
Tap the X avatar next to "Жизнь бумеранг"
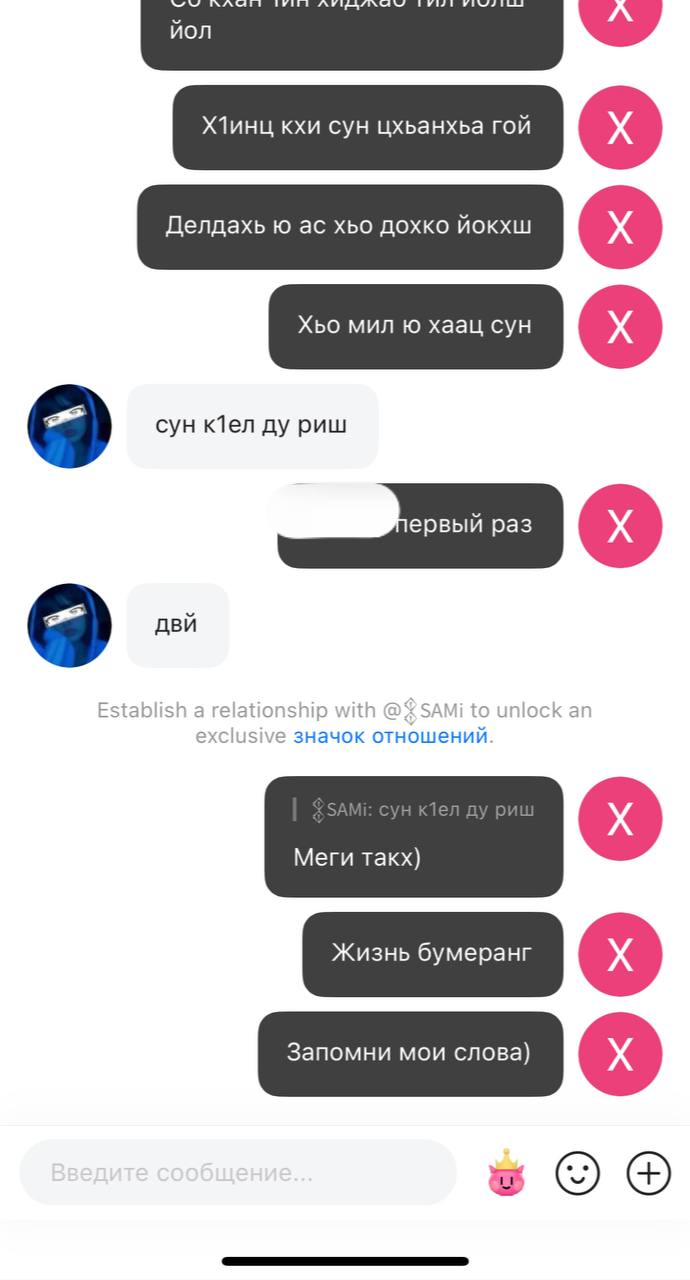coord(620,954)
